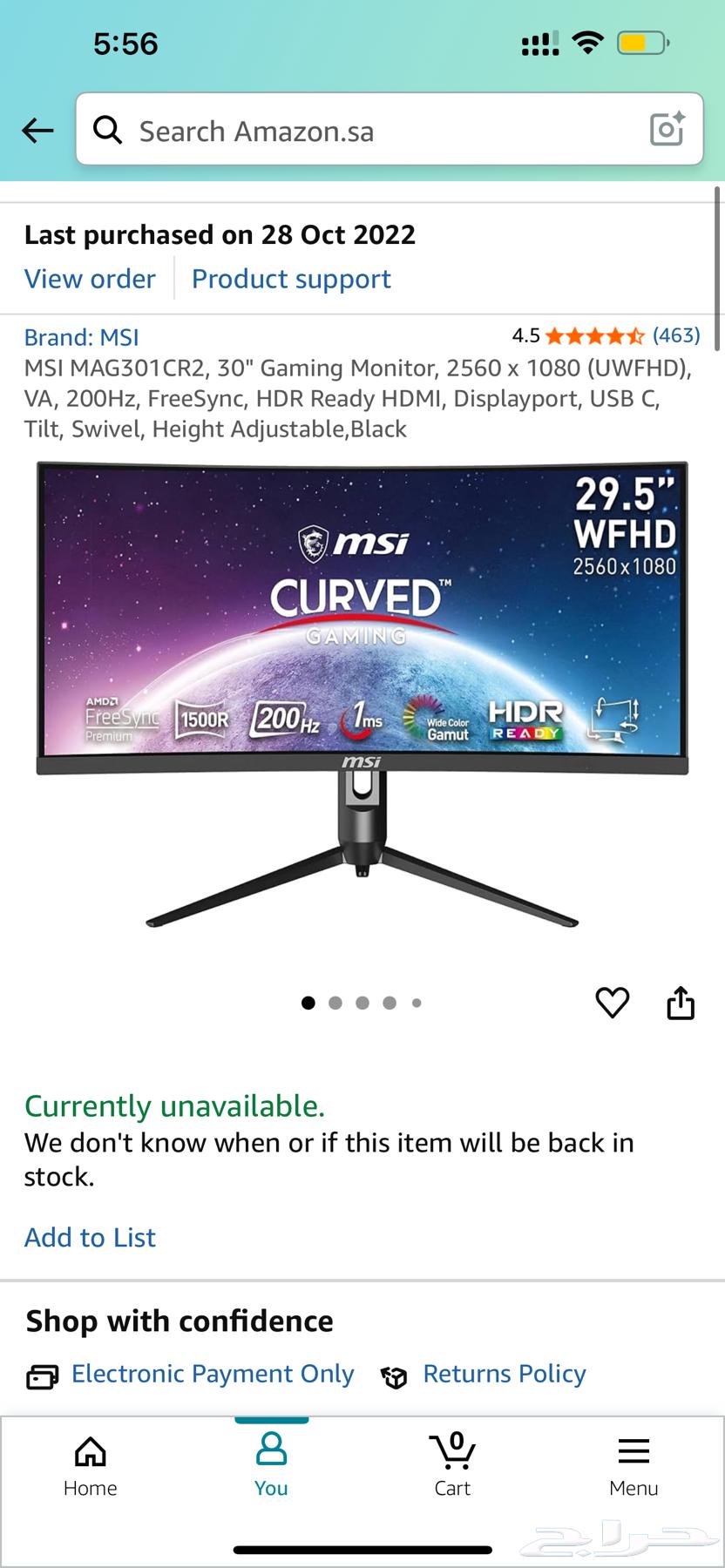725x1568 pixels.
Task: Tap the back arrow to go back
Action: pyautogui.click(x=37, y=130)
